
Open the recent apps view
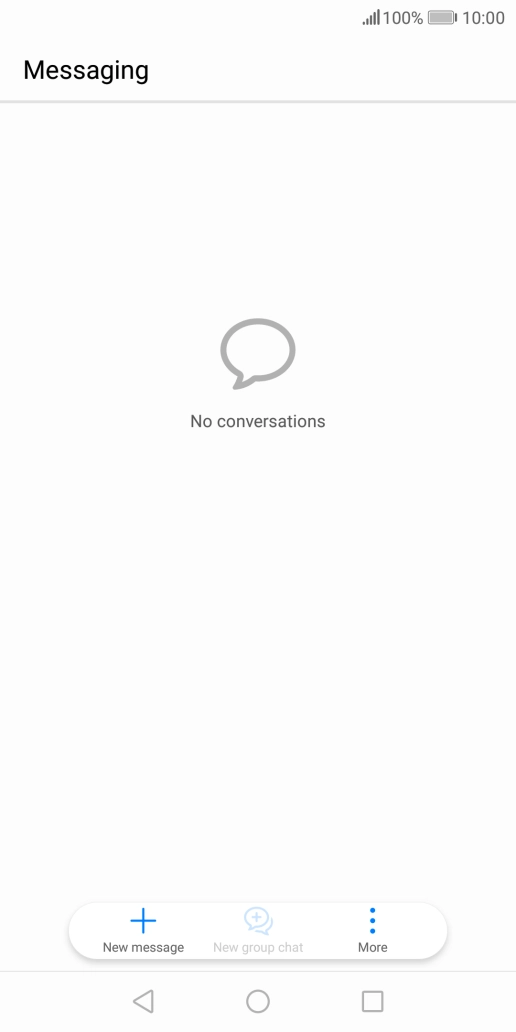point(373,1002)
